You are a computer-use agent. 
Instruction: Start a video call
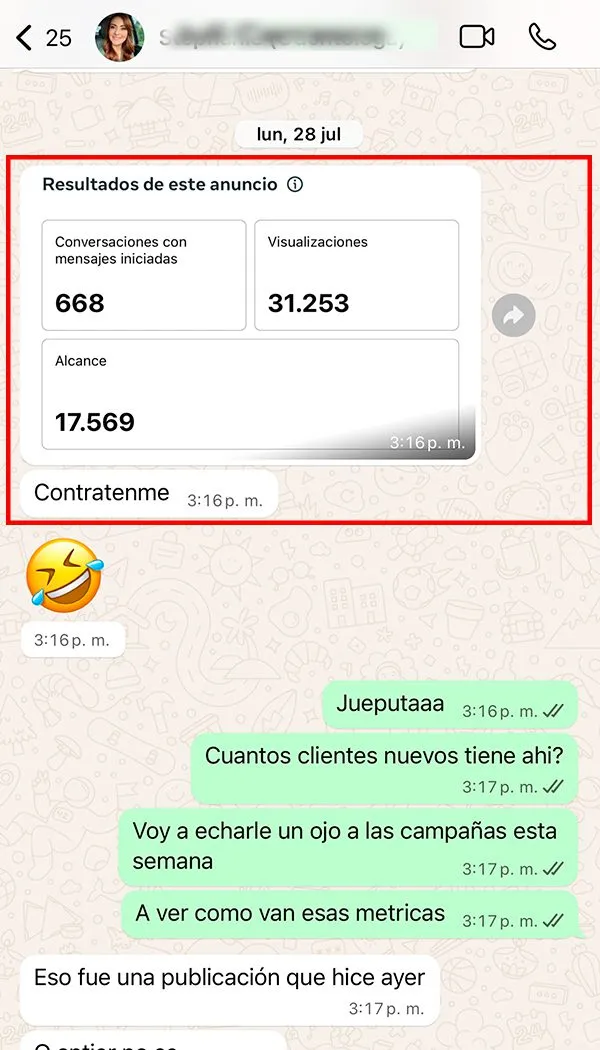pyautogui.click(x=477, y=37)
